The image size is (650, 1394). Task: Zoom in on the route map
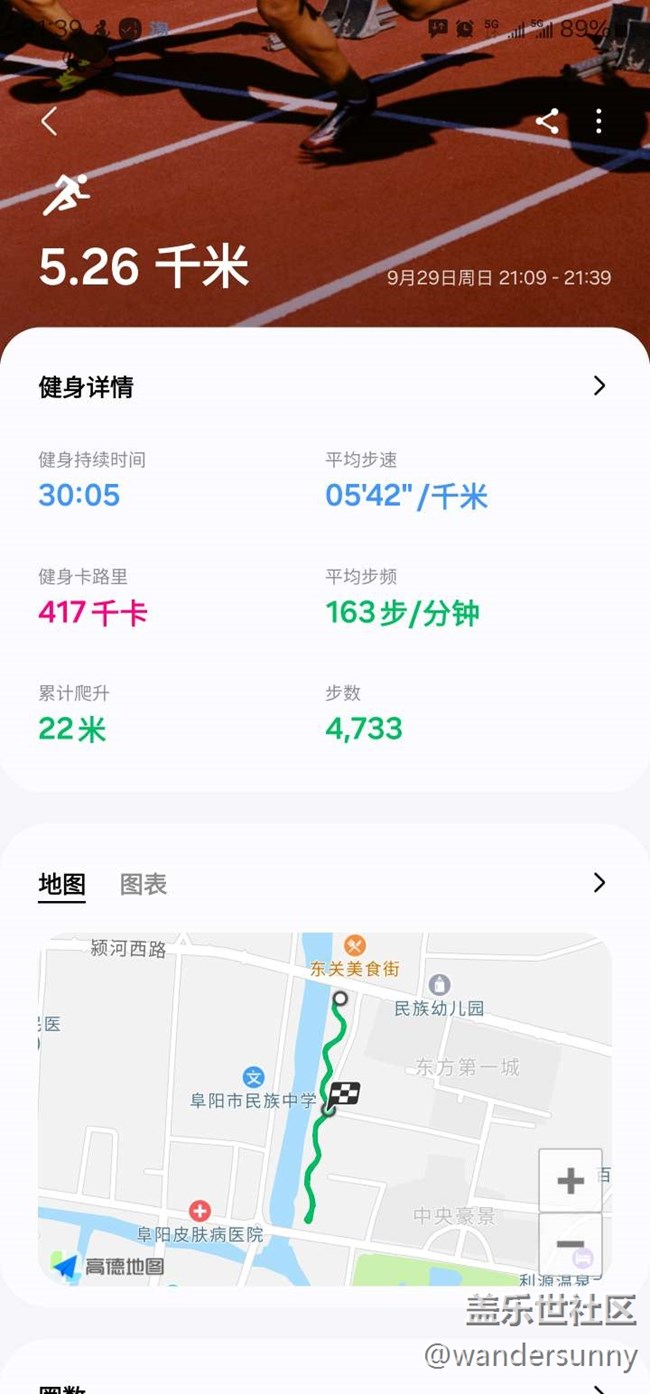(x=570, y=1181)
